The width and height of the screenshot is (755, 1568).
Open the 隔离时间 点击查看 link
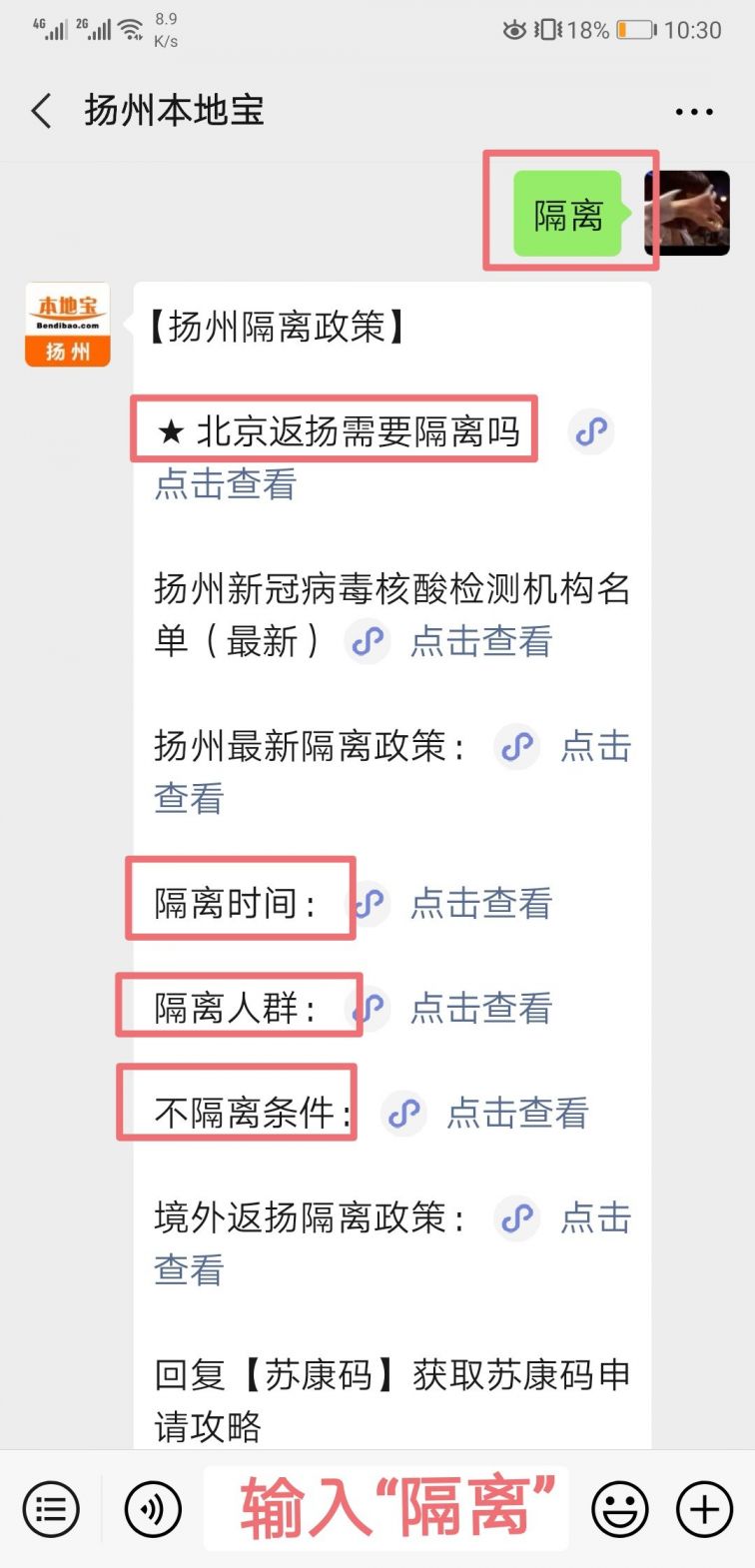(x=480, y=904)
